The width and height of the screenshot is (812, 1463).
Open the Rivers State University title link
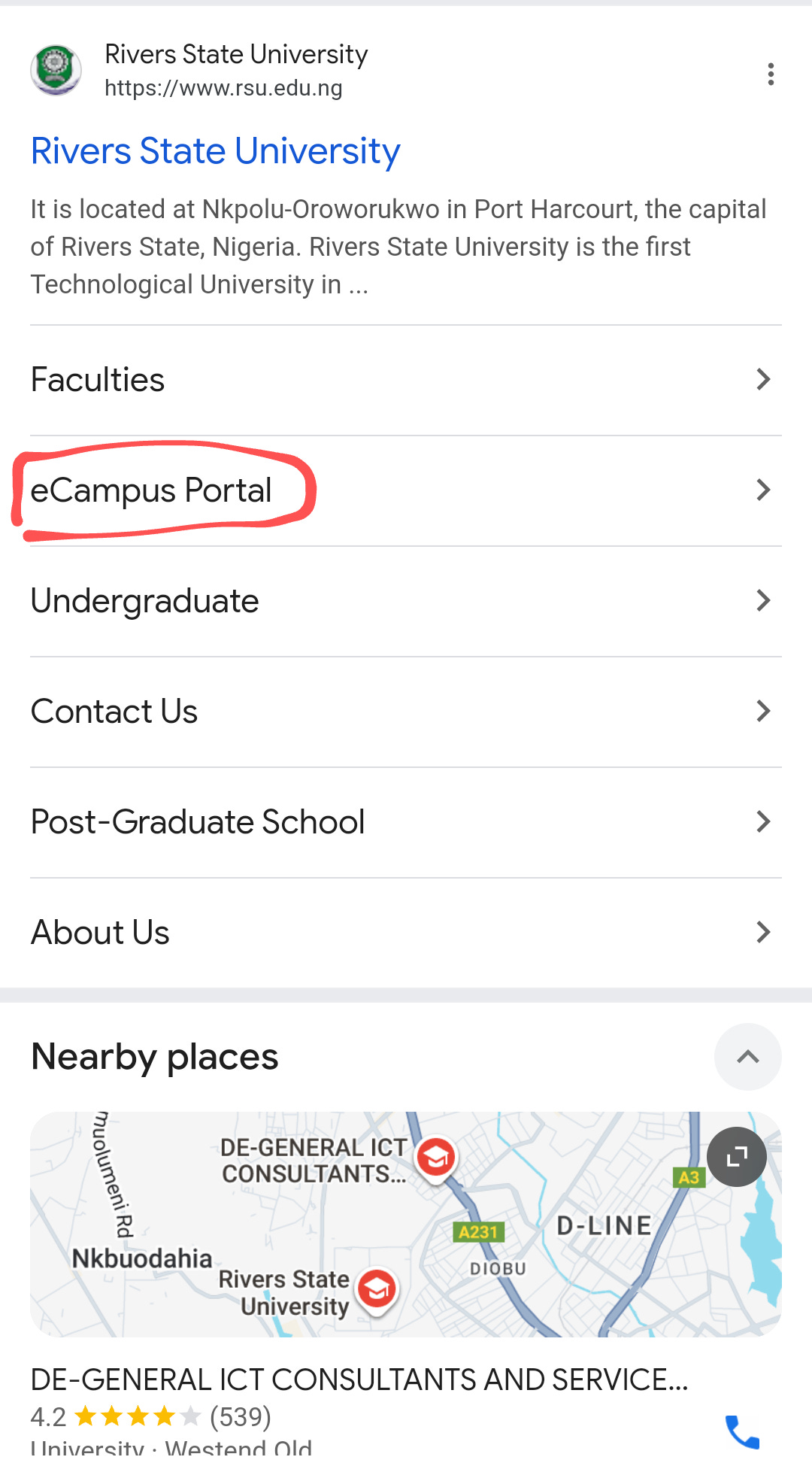tap(215, 151)
